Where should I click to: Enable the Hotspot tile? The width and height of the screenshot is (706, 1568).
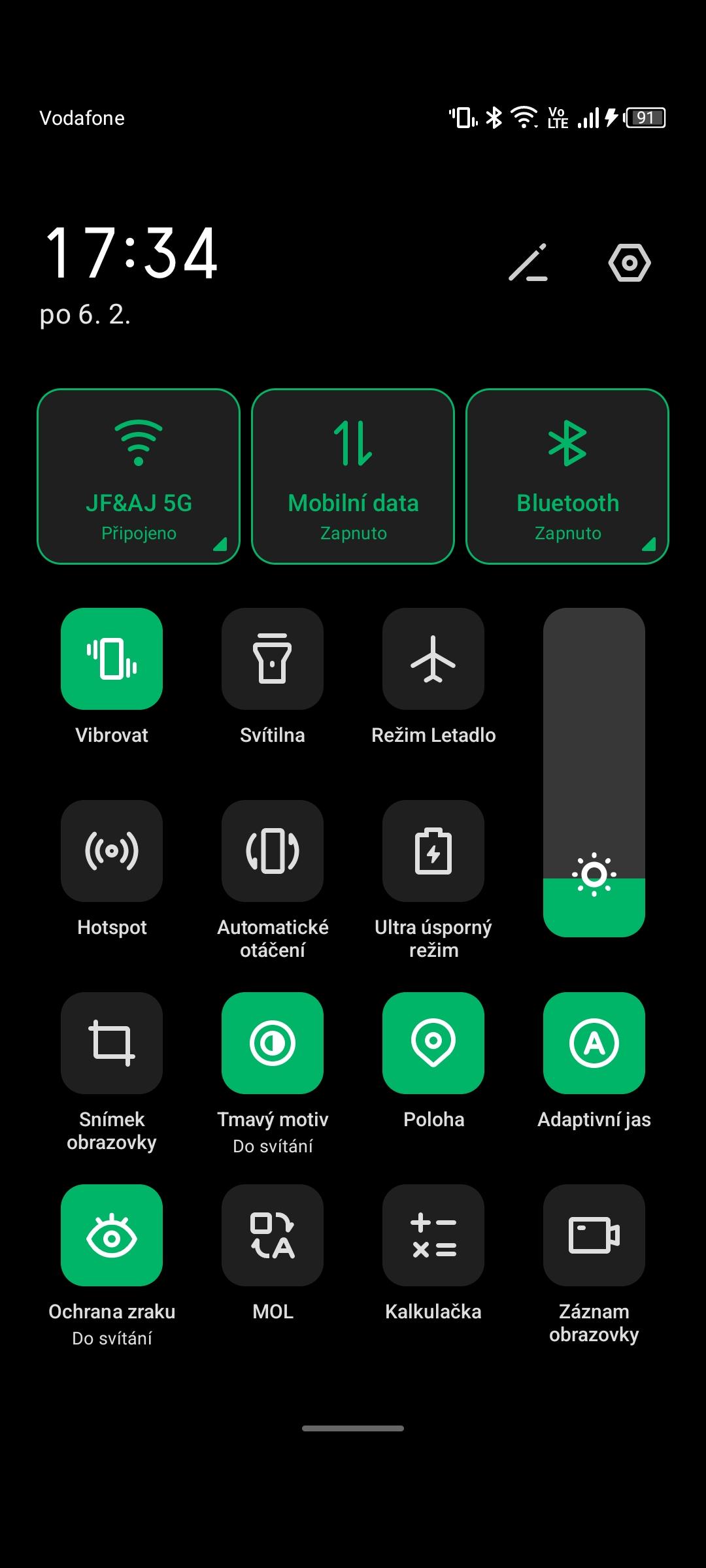[112, 851]
